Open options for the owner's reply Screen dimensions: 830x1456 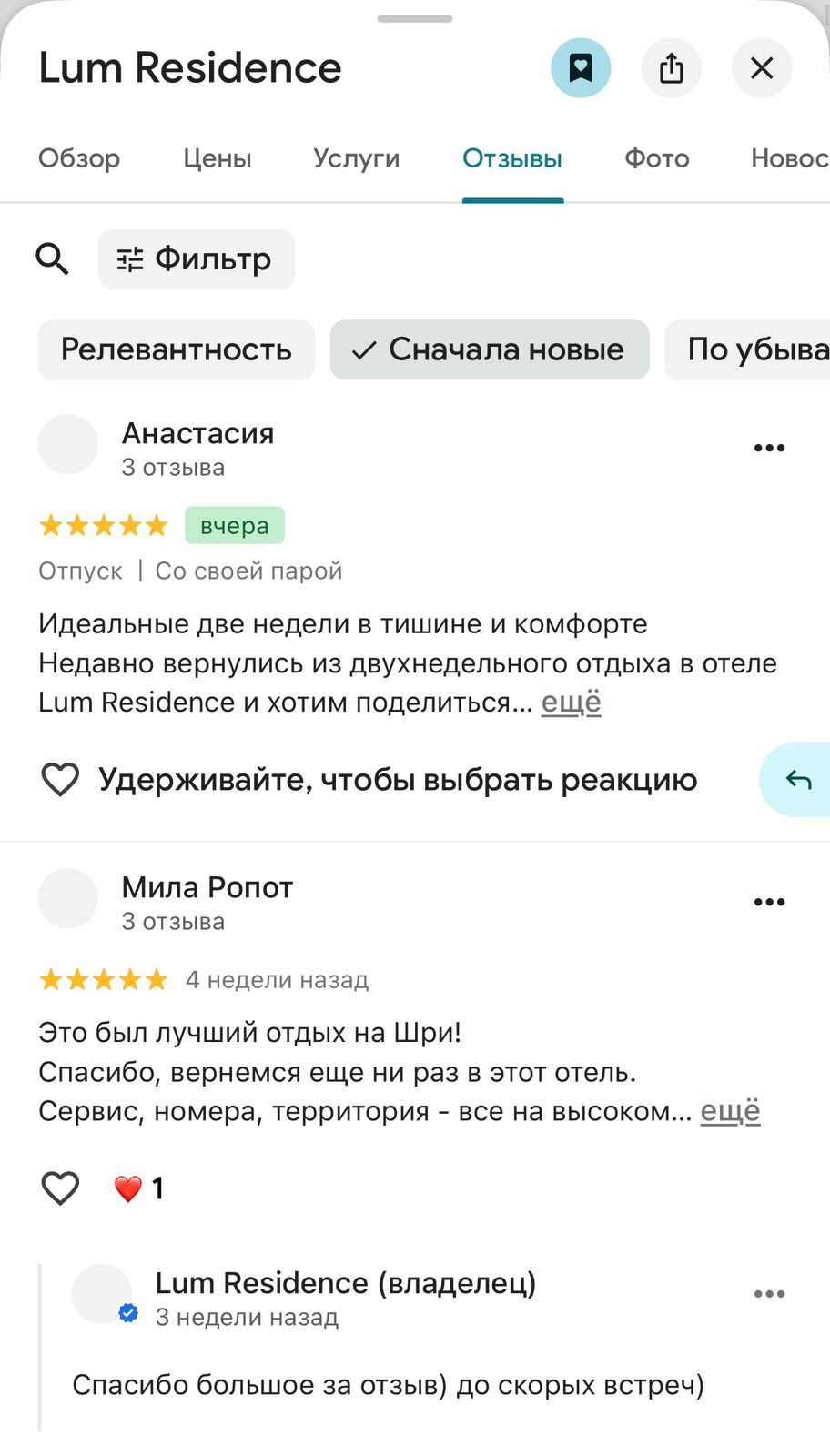pos(769,1294)
